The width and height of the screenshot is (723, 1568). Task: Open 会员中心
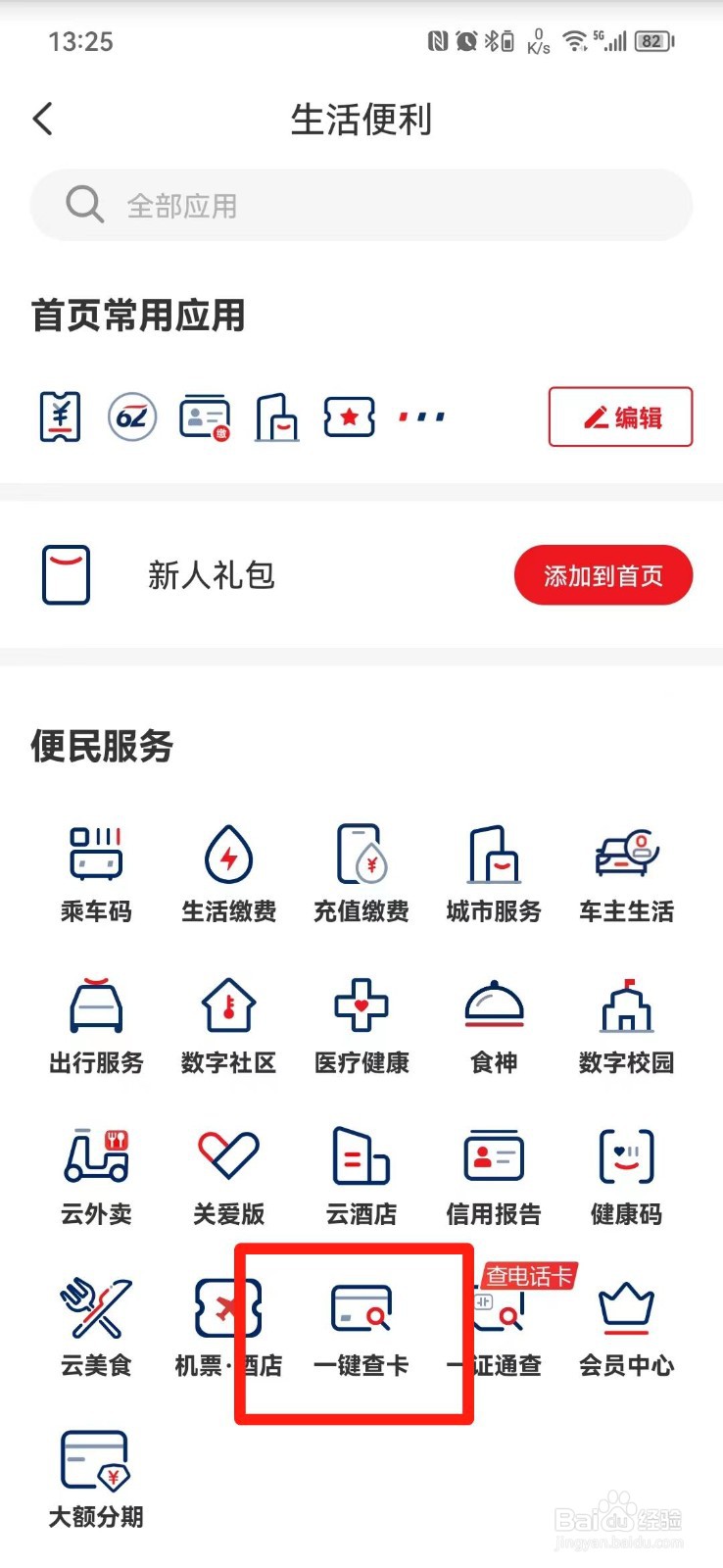[x=626, y=1329]
